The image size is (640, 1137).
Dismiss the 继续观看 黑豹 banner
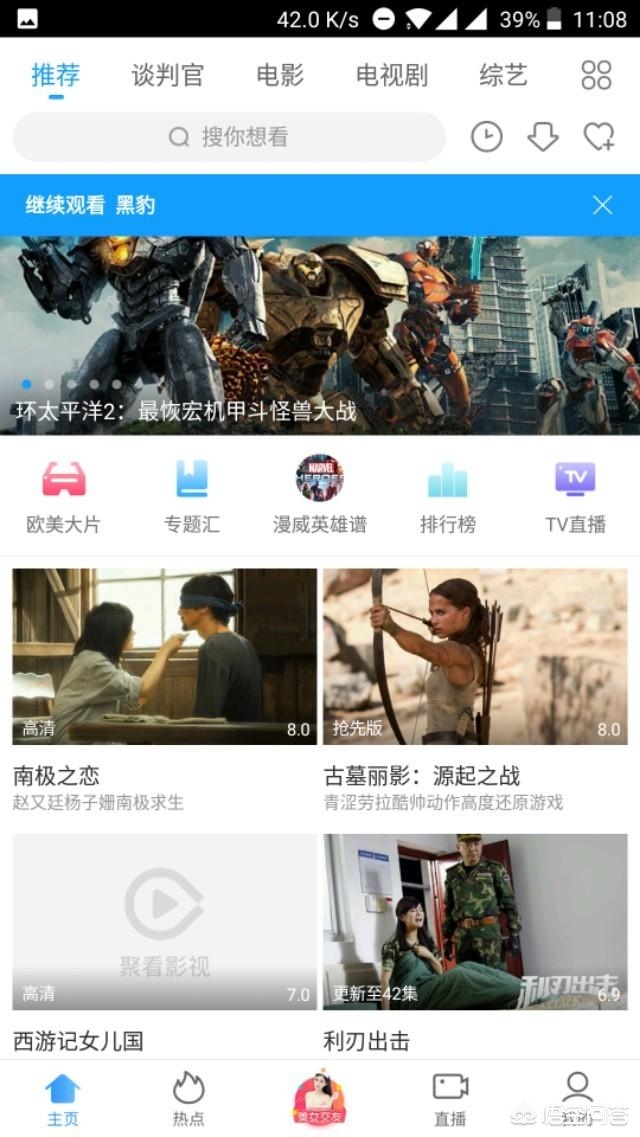point(602,206)
